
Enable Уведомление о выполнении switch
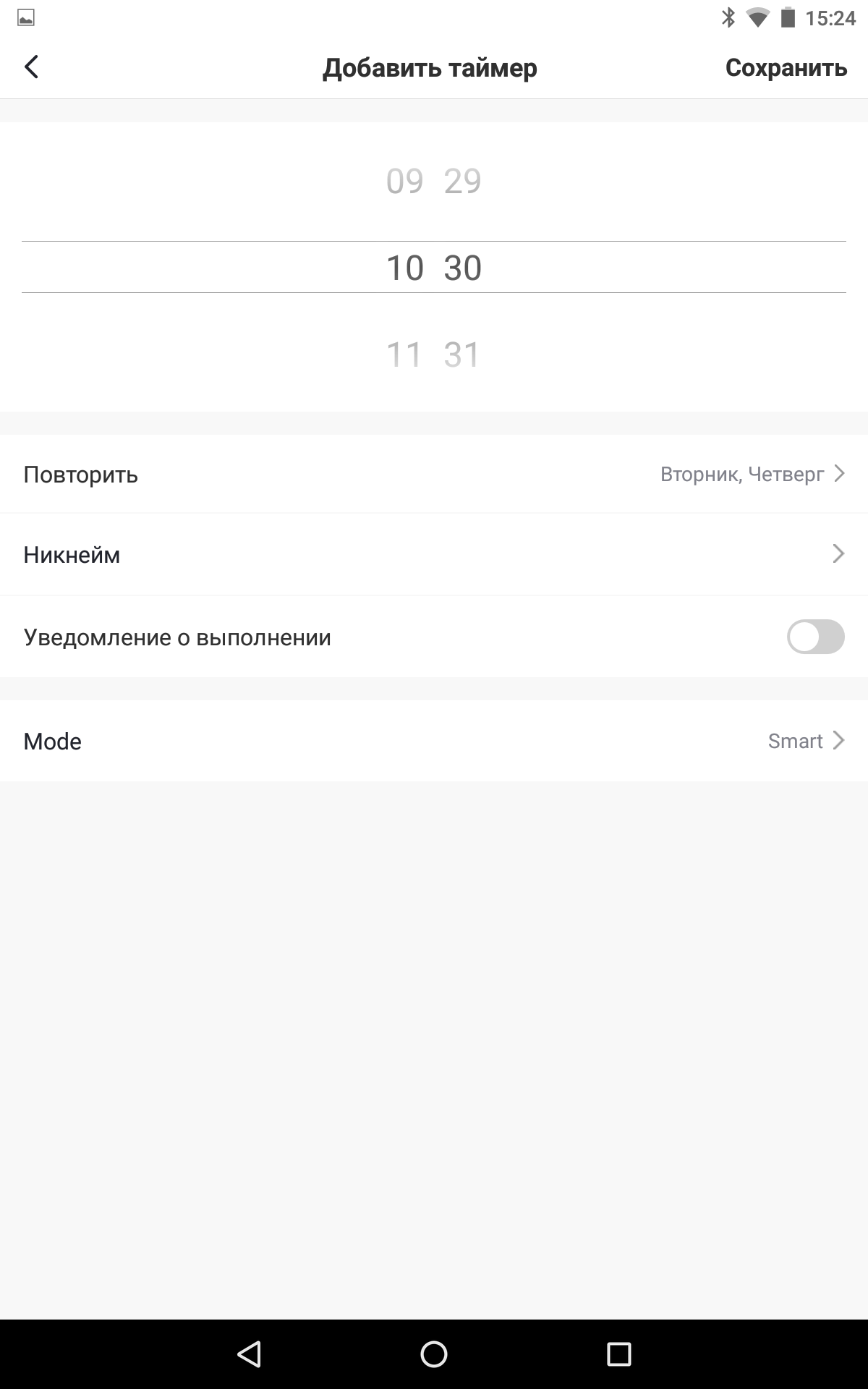(815, 637)
